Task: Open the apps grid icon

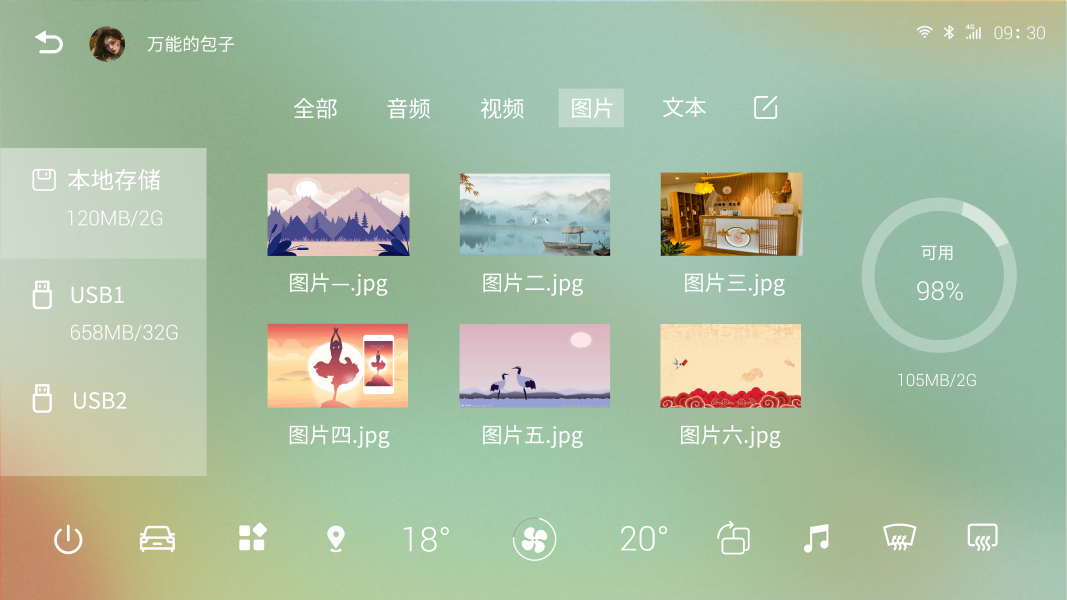Action: [x=252, y=537]
